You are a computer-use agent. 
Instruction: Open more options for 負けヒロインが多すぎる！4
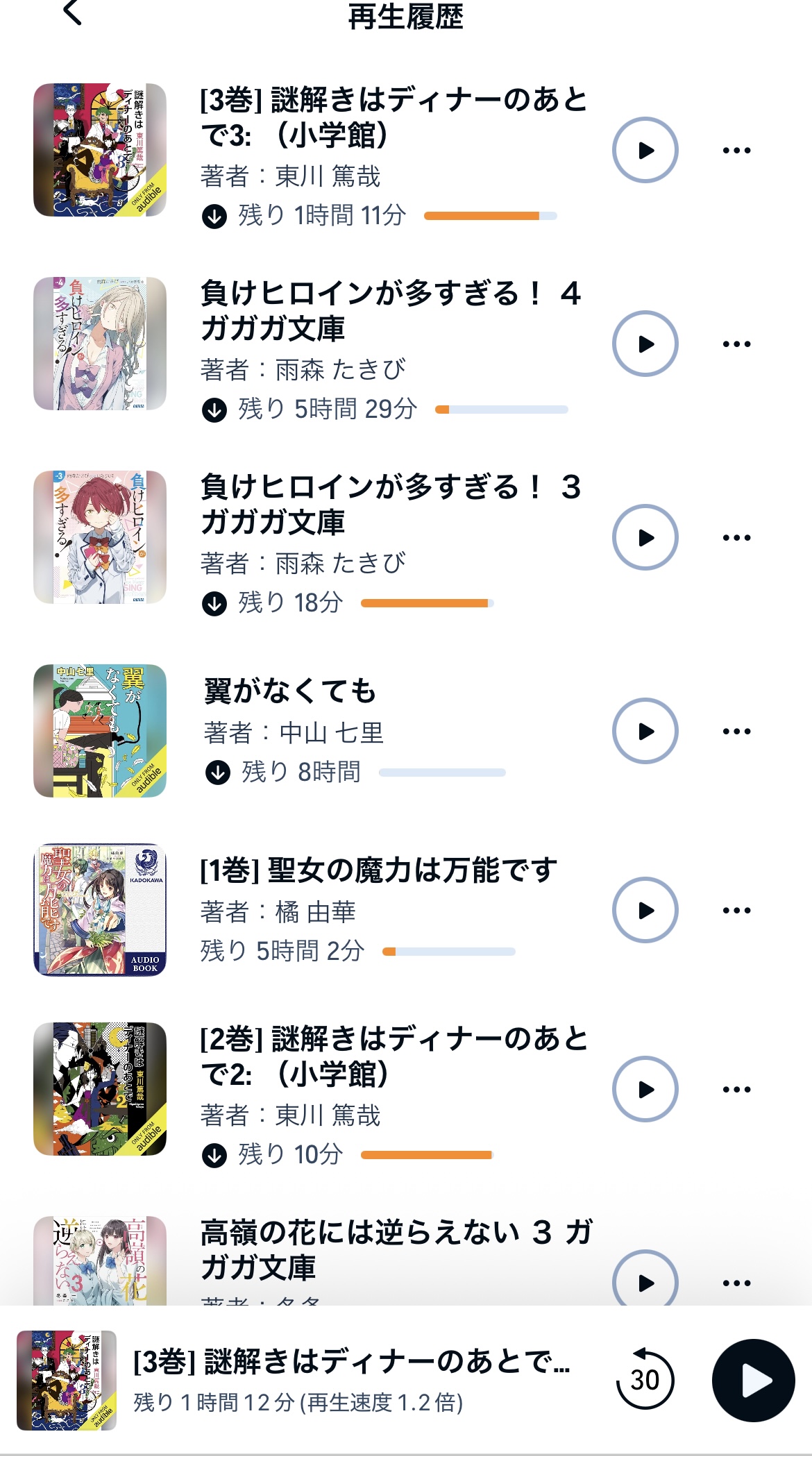click(736, 344)
